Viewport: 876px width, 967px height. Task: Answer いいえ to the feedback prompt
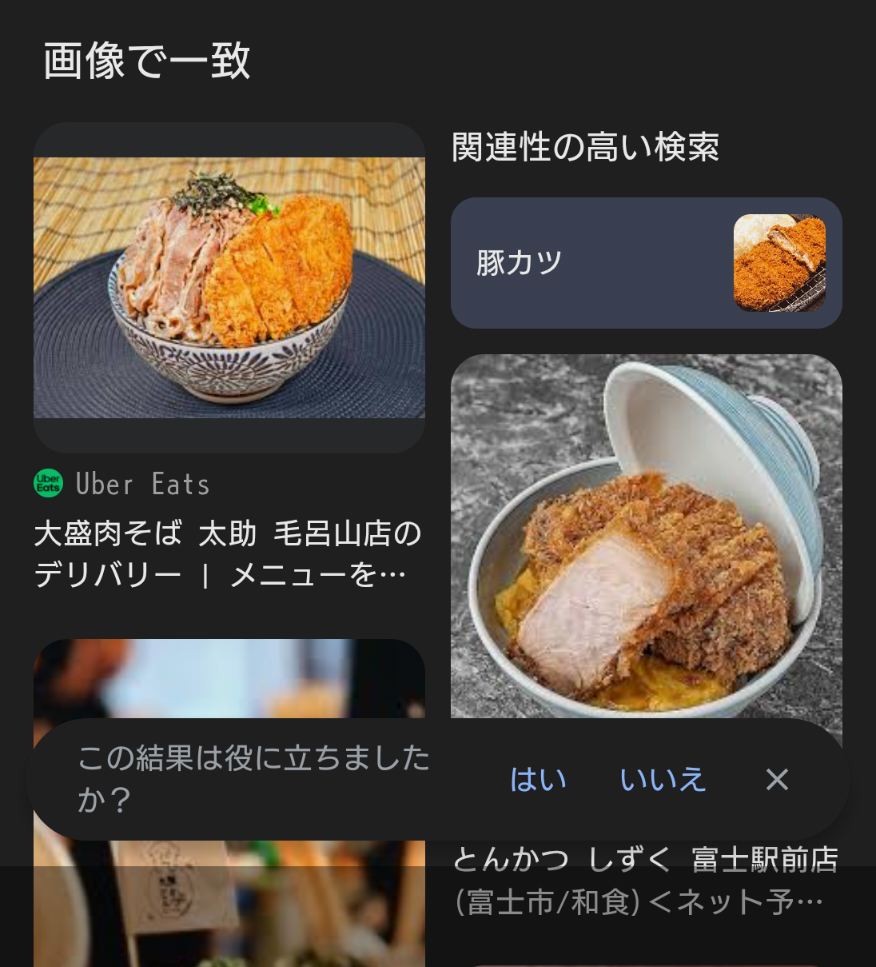point(663,779)
